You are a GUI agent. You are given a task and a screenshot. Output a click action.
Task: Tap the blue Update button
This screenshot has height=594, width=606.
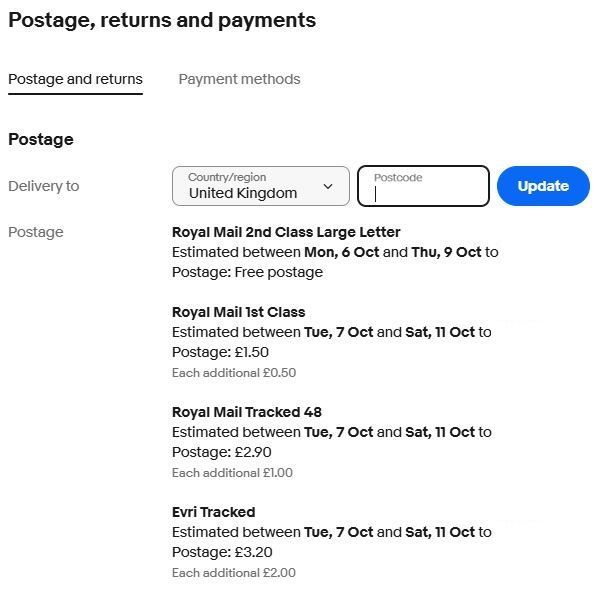point(543,186)
